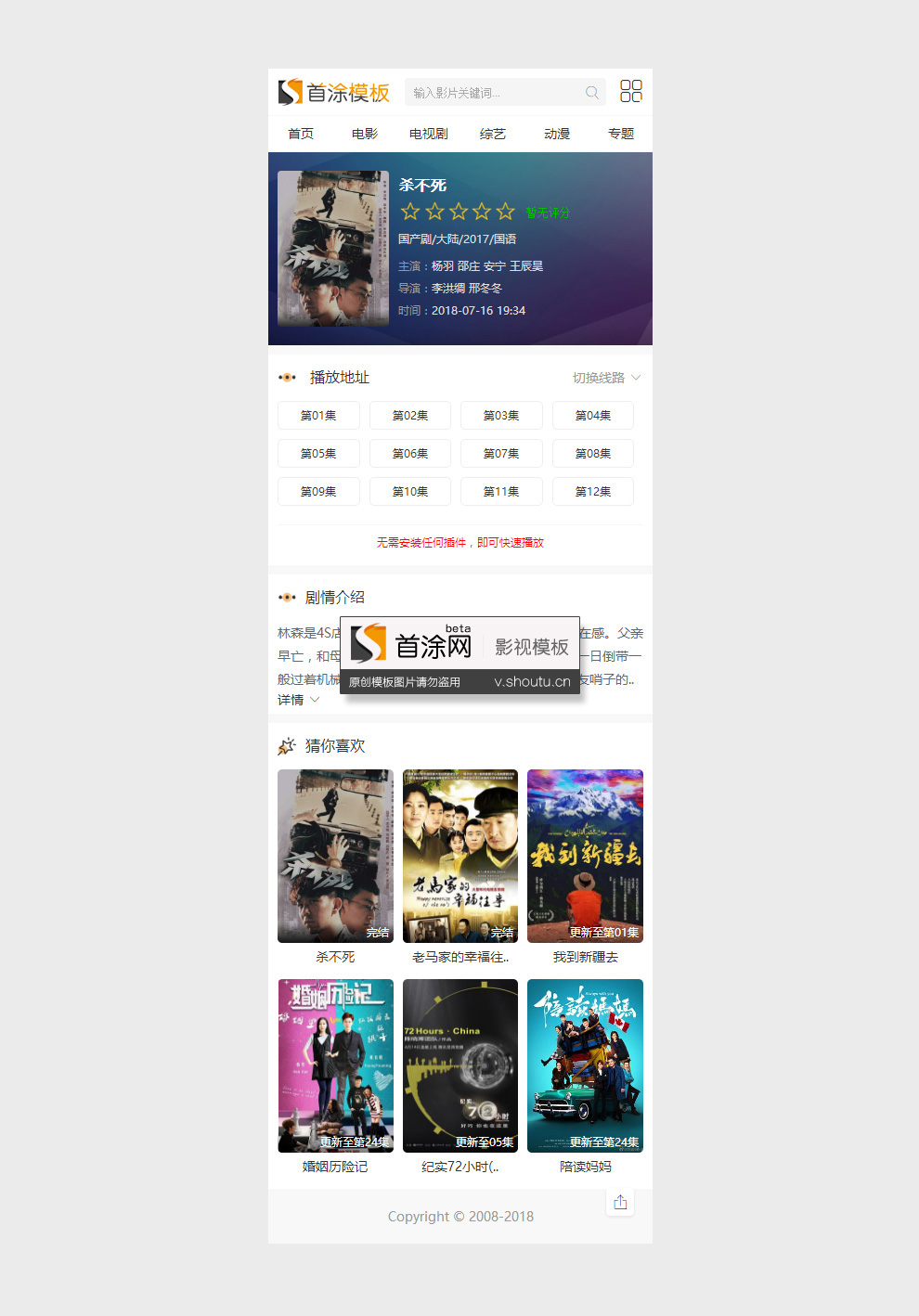
Task: Select episode 第03集
Action: pyautogui.click(x=501, y=416)
